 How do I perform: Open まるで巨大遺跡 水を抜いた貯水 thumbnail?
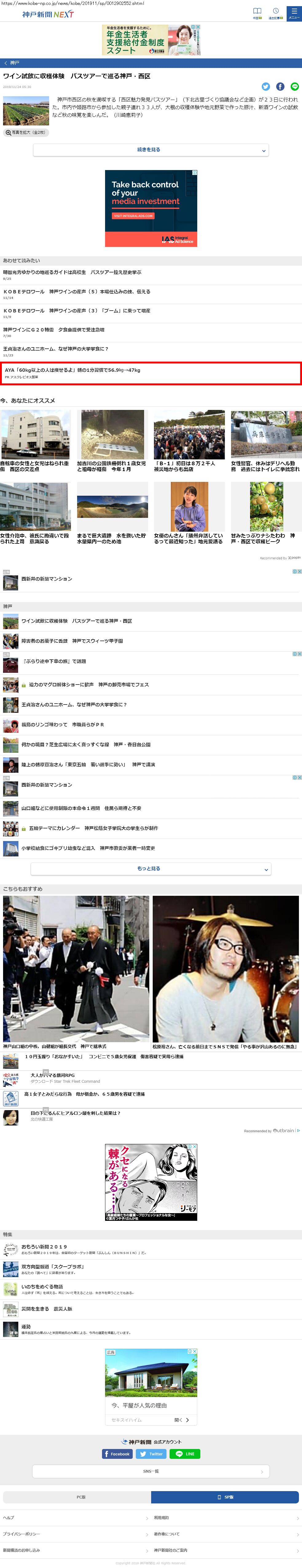click(x=112, y=506)
